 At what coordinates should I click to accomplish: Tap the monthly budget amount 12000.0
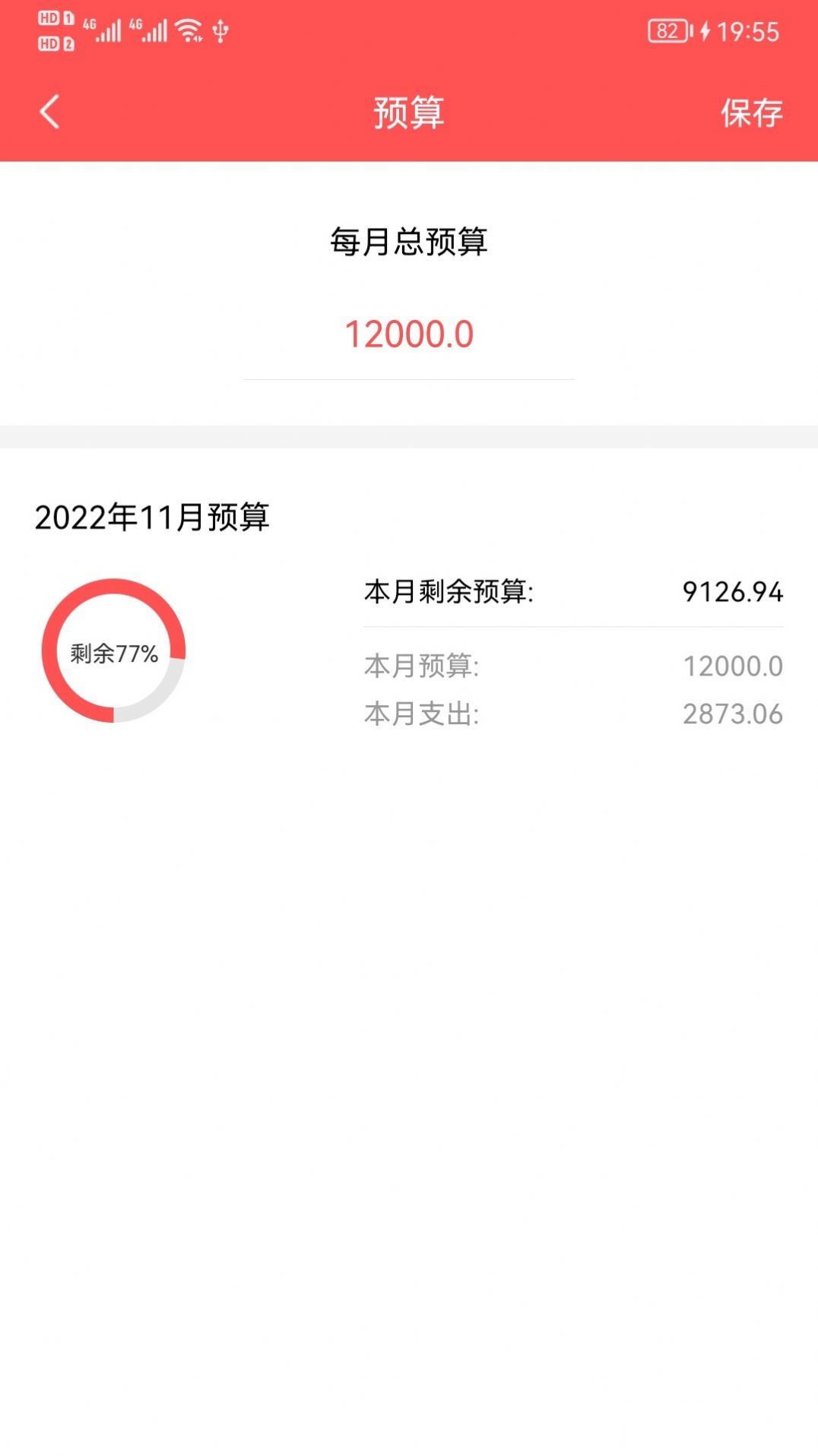coord(408,334)
